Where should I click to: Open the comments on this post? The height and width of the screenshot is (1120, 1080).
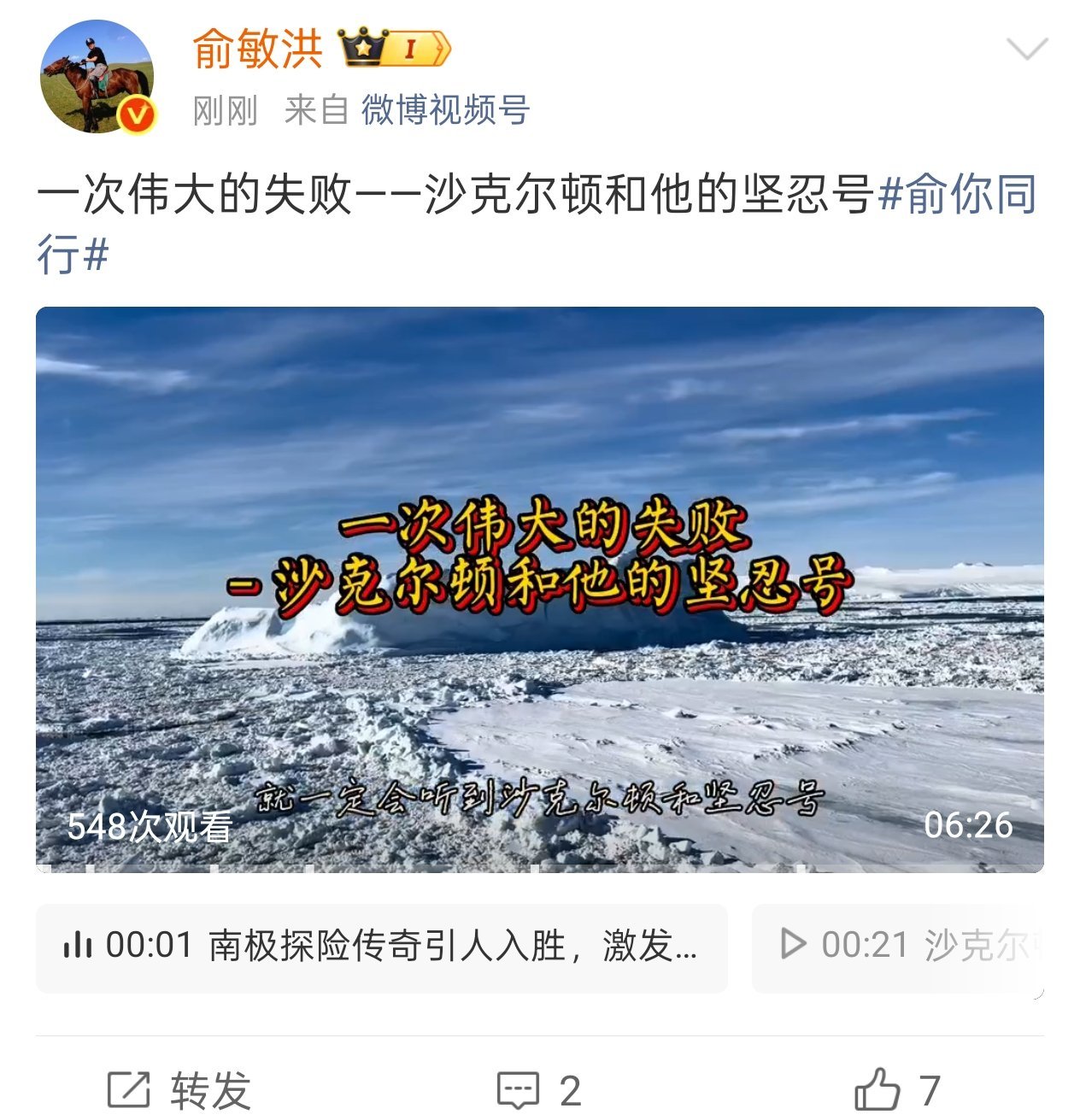pos(539,1090)
